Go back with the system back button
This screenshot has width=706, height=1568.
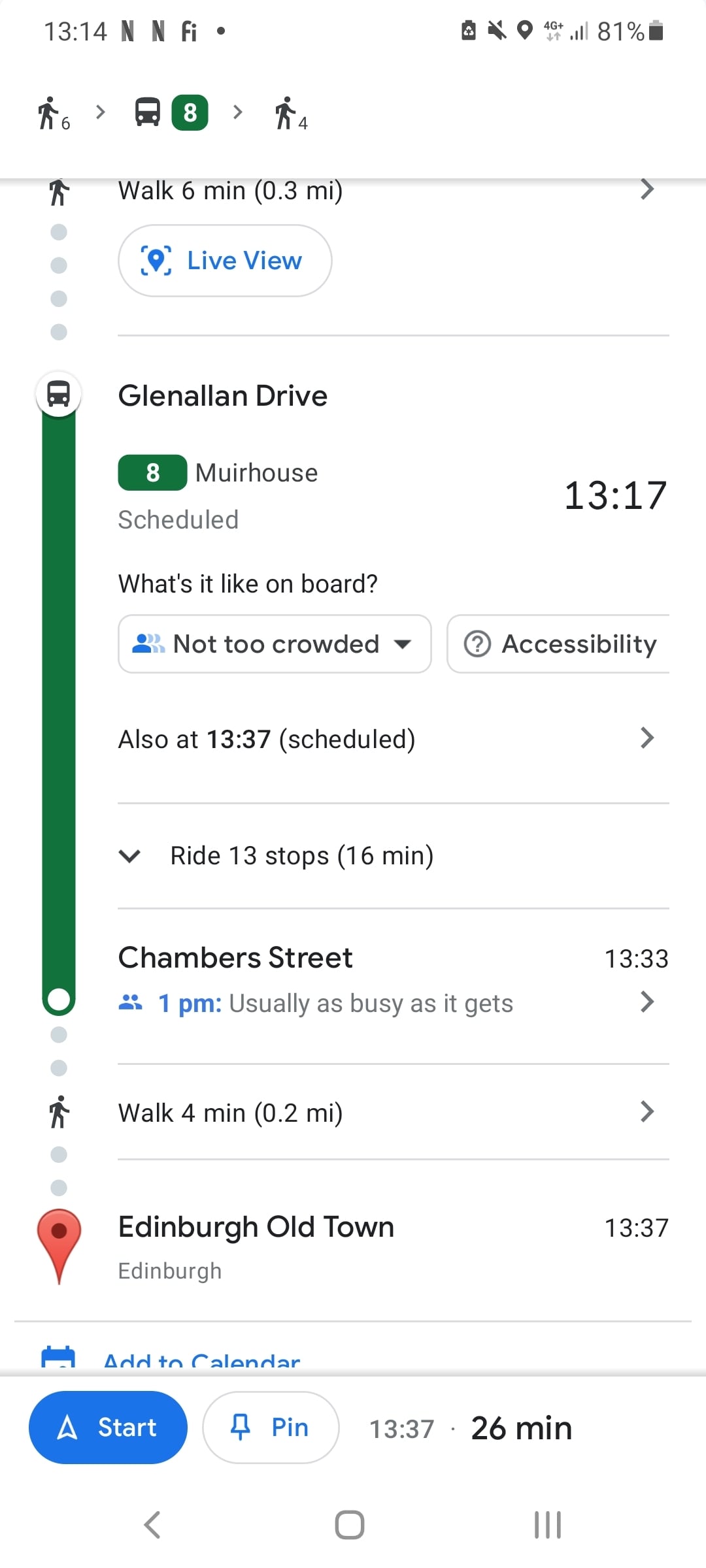pos(152,1526)
